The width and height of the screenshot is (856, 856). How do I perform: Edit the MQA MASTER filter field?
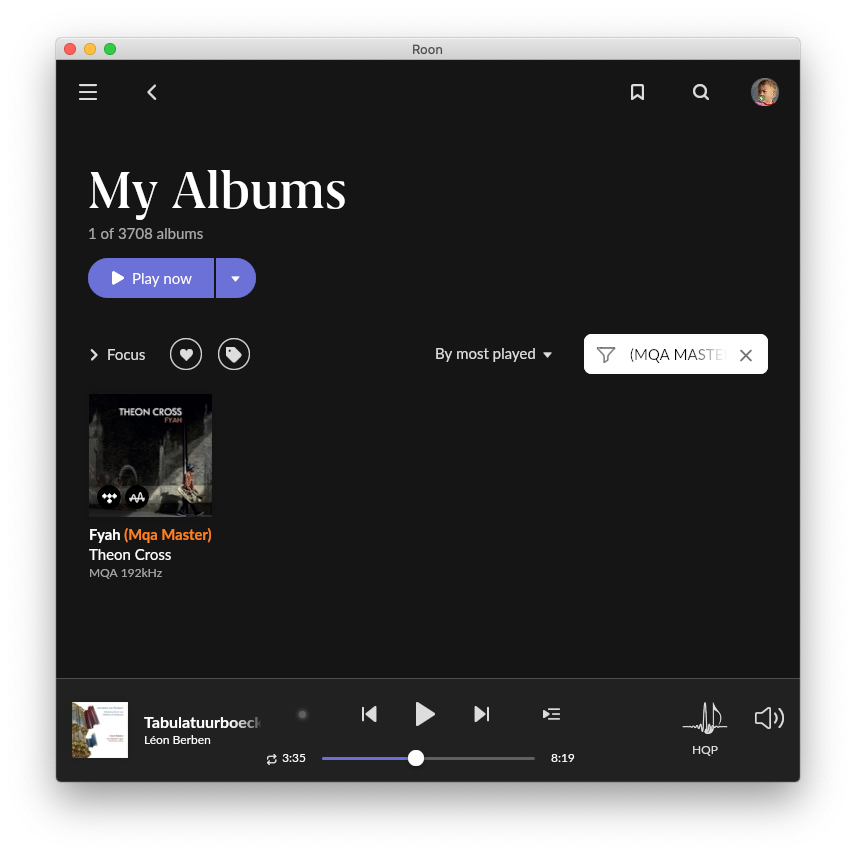(x=676, y=354)
